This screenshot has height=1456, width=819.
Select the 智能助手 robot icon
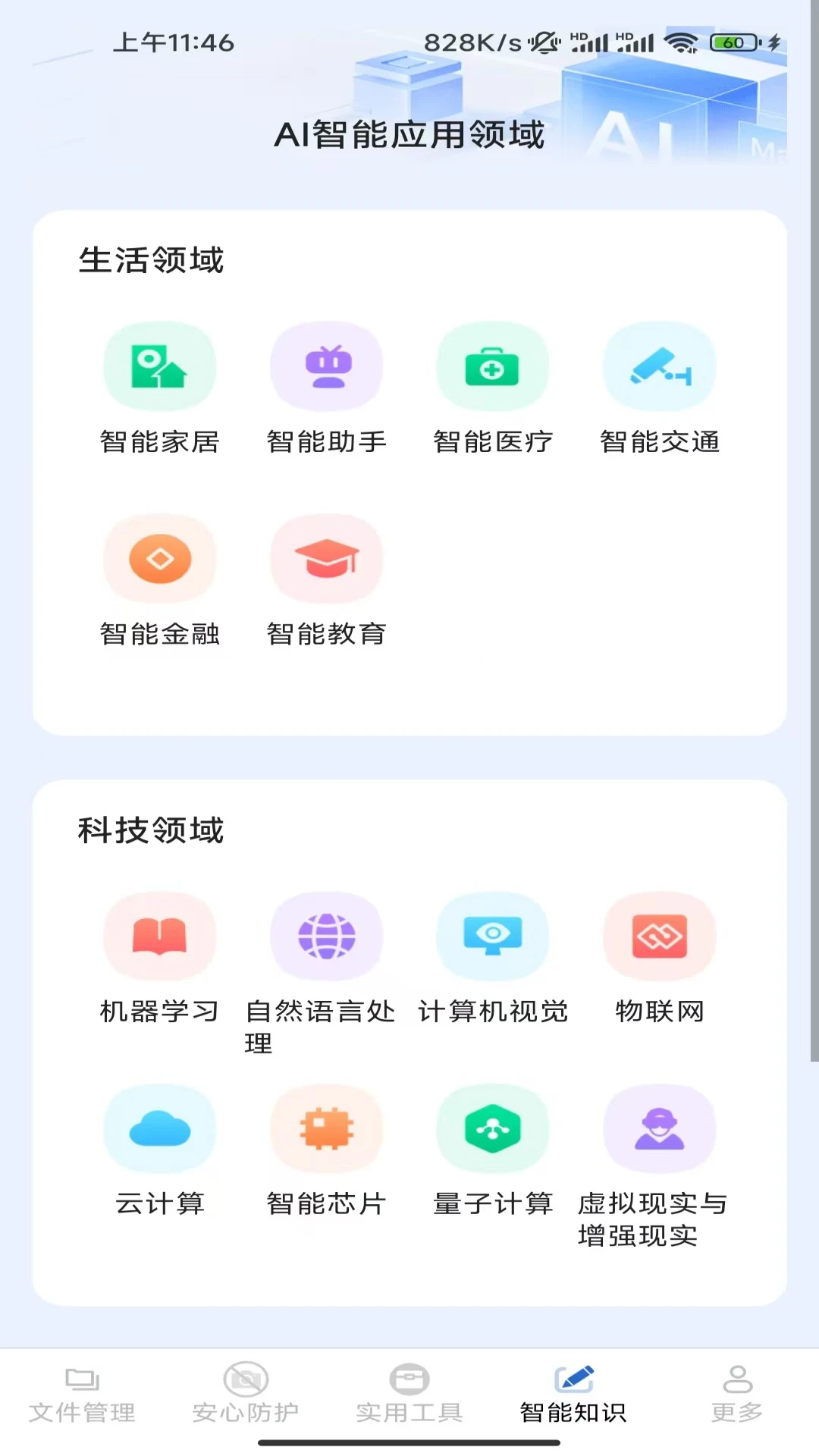[x=327, y=366]
